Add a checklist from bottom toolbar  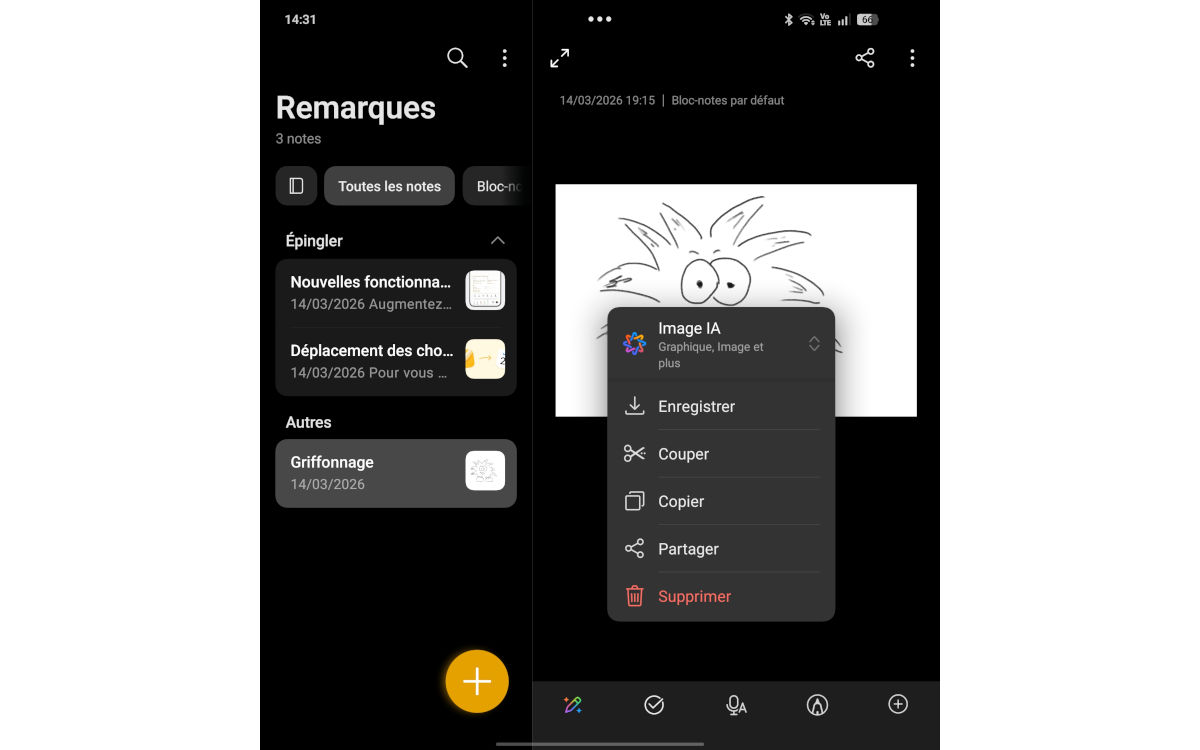(654, 705)
